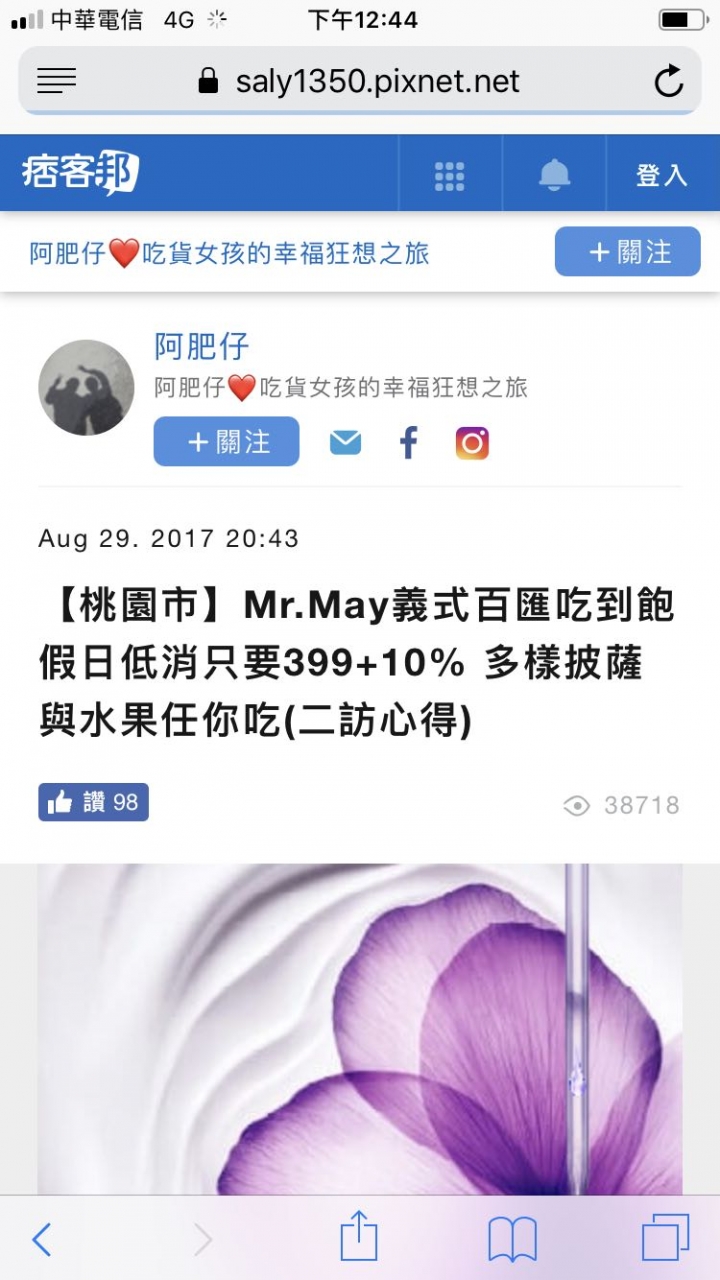720x1280 pixels.
Task: Open the grid apps menu
Action: click(x=450, y=175)
